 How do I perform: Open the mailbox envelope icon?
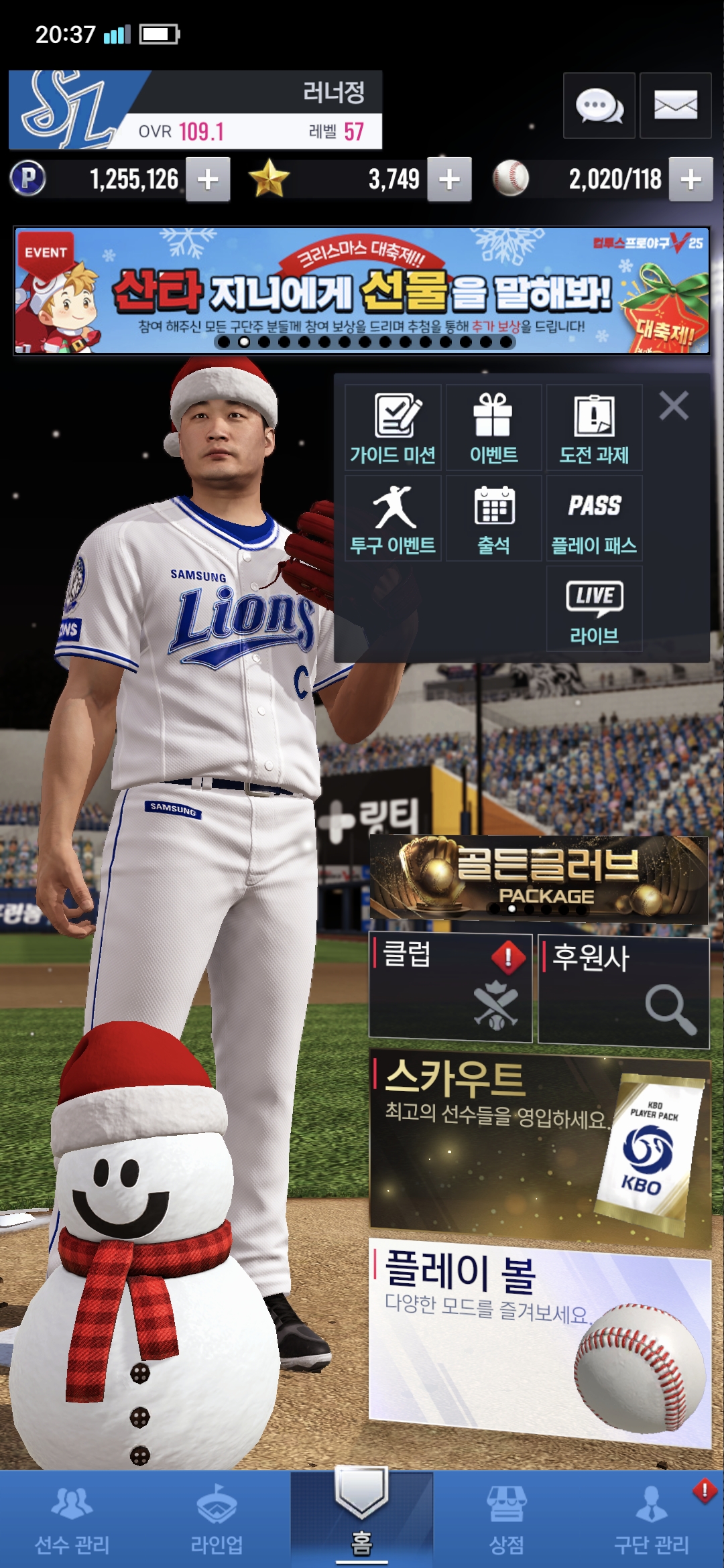[x=675, y=106]
